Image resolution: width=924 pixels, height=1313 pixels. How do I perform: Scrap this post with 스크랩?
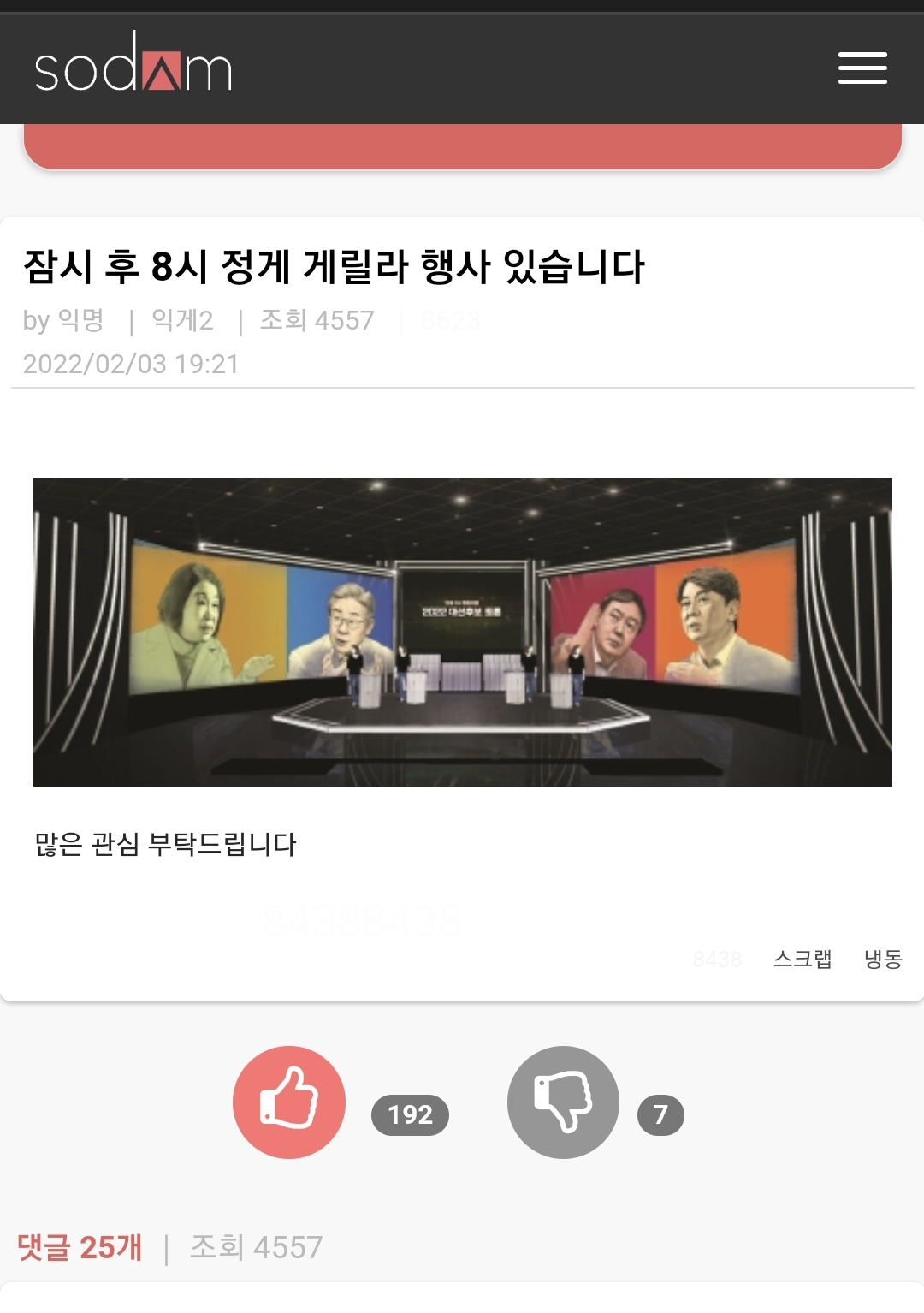click(x=802, y=959)
